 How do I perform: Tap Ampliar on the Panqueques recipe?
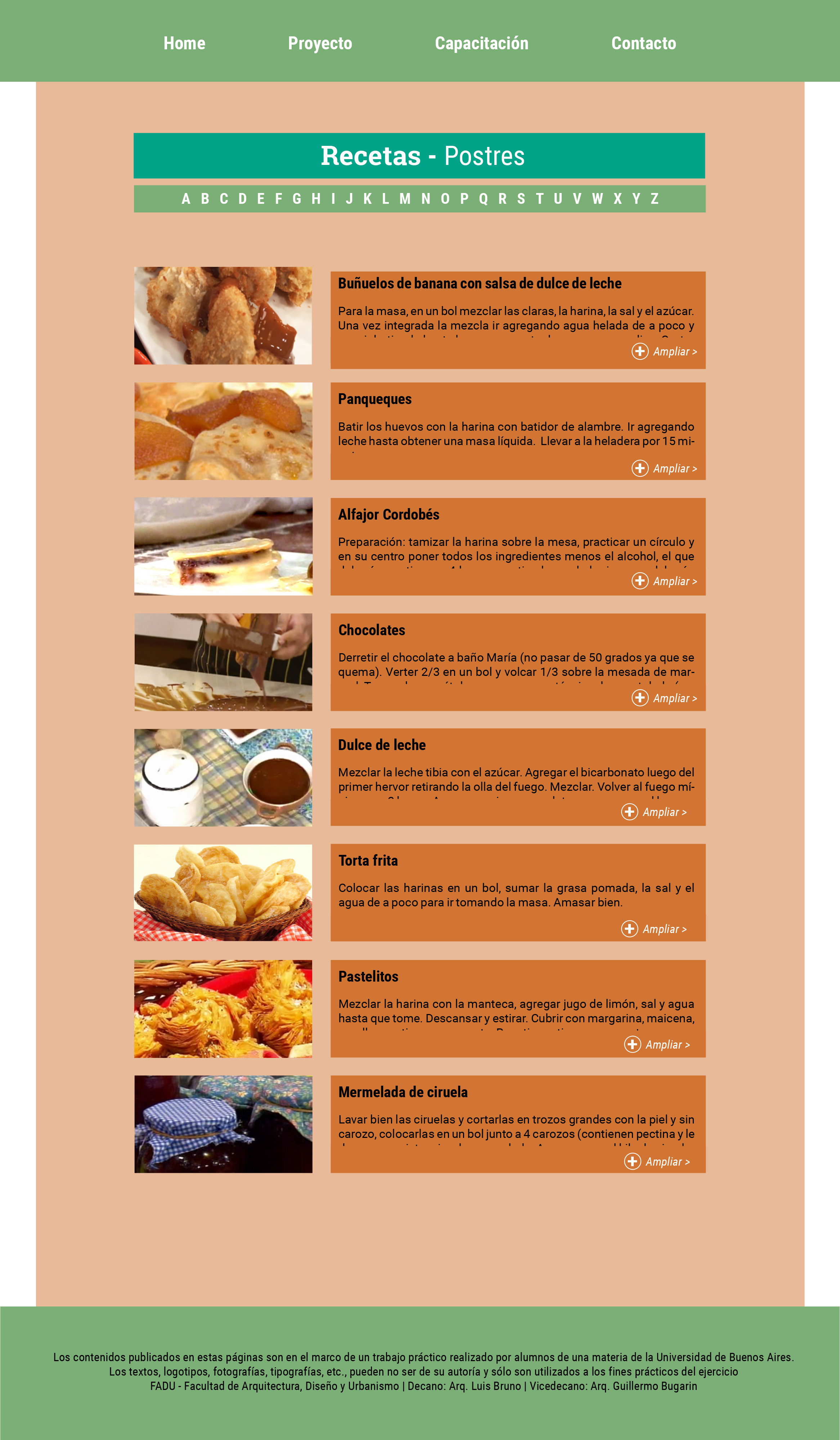coord(664,468)
